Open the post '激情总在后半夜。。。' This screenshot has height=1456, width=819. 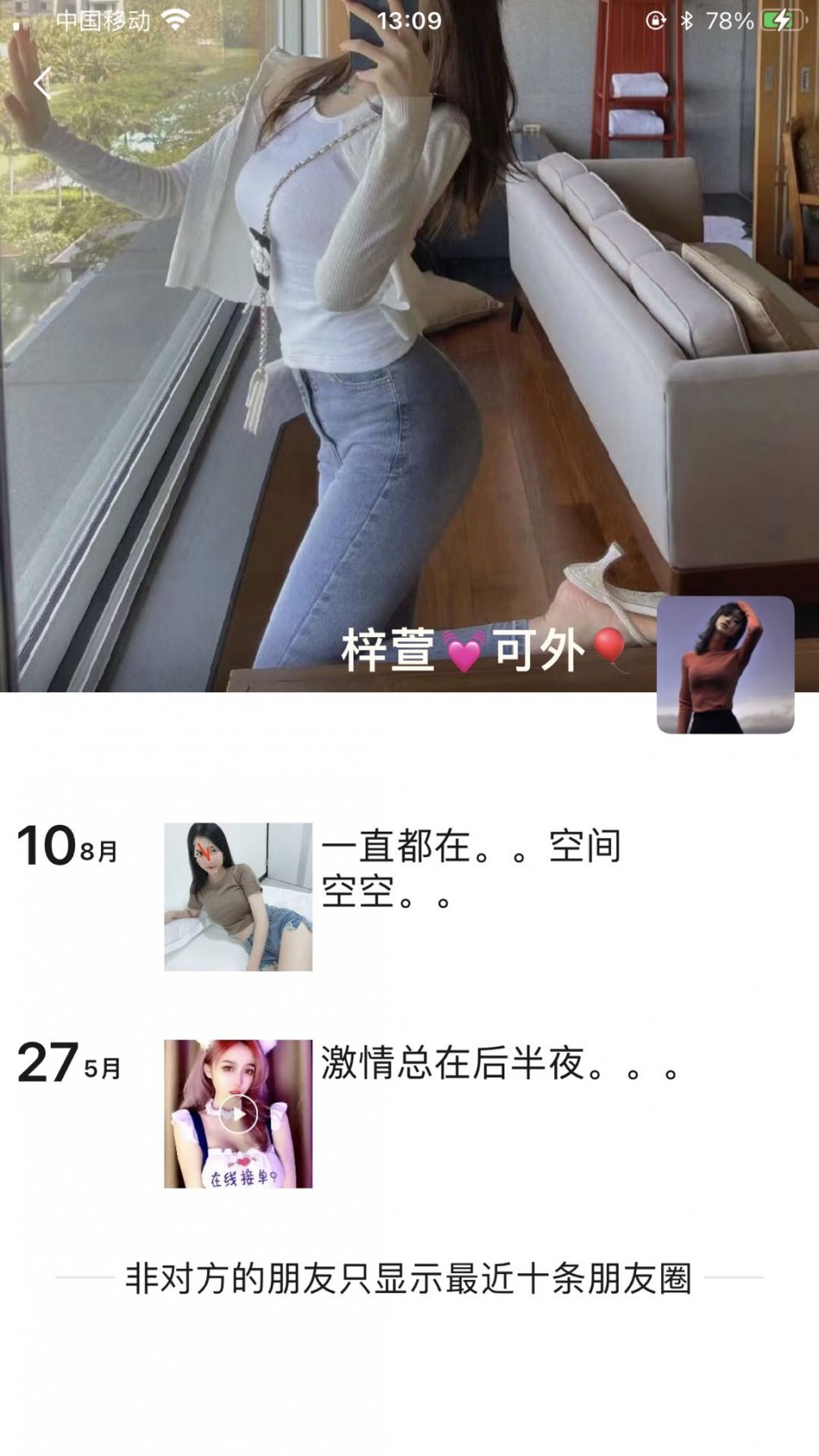(x=502, y=1063)
